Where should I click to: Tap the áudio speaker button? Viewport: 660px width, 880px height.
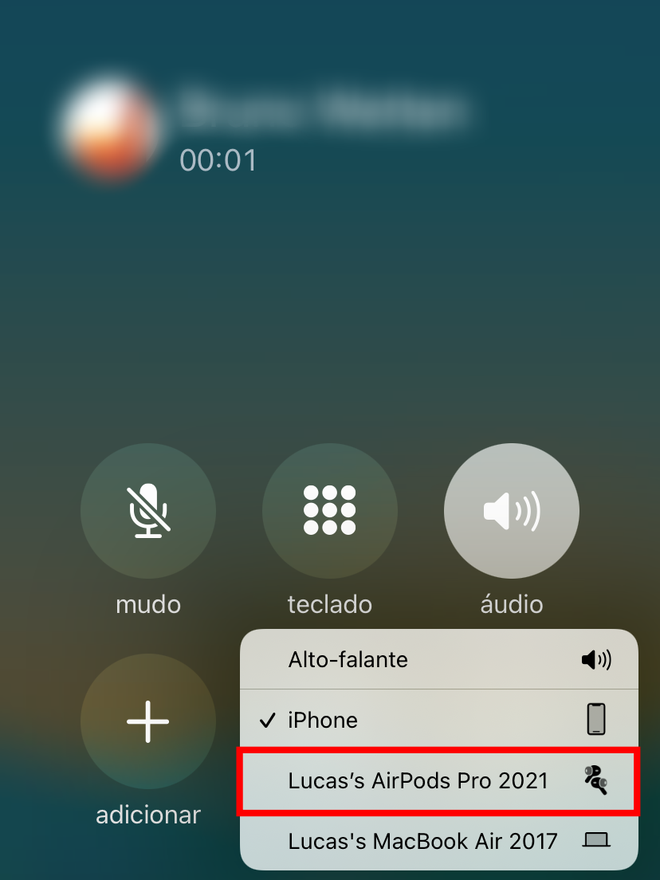[511, 511]
